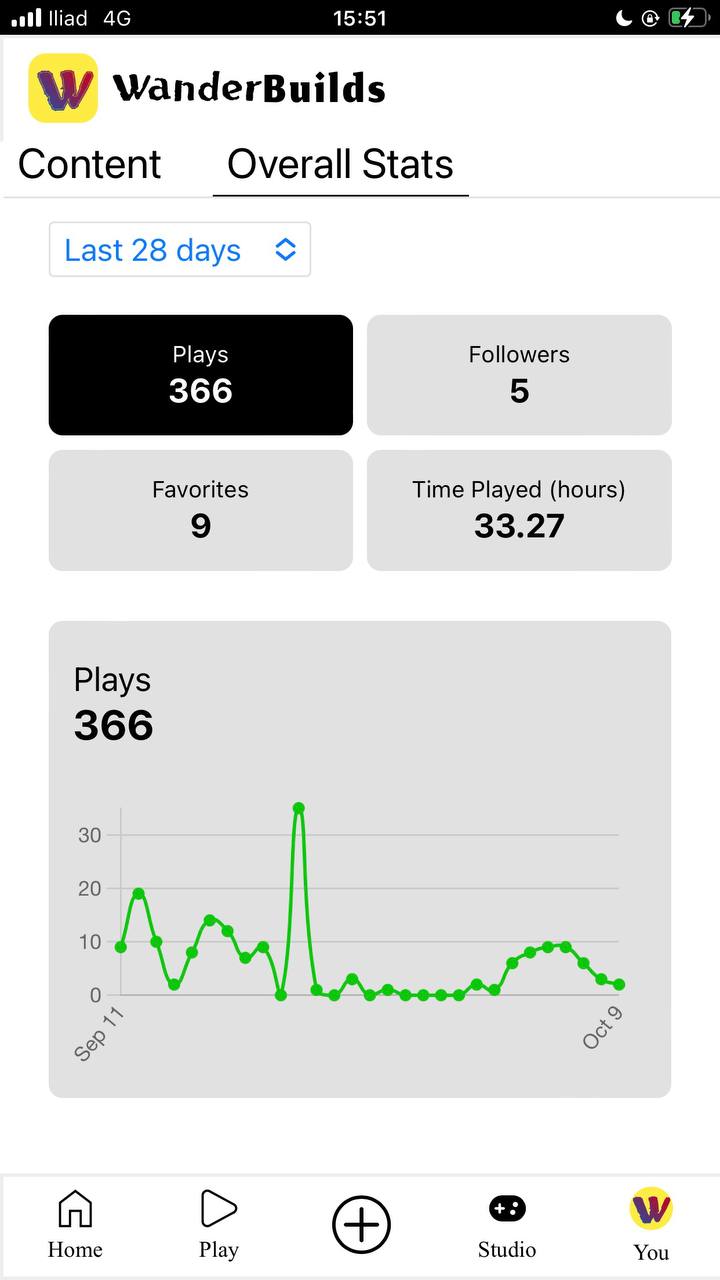Viewport: 720px width, 1280px height.
Task: Select the Overall Stats tab
Action: (x=340, y=164)
